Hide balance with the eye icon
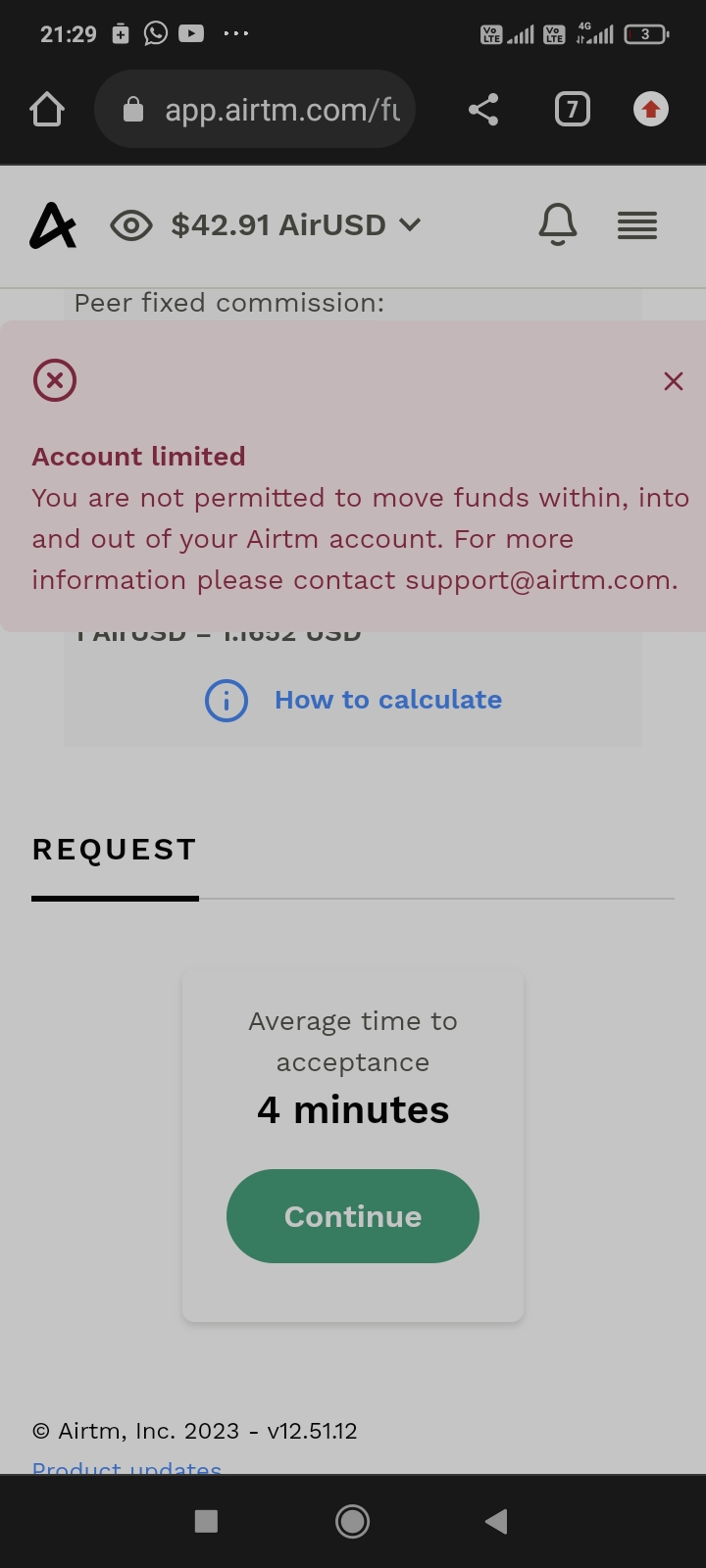 (x=131, y=225)
